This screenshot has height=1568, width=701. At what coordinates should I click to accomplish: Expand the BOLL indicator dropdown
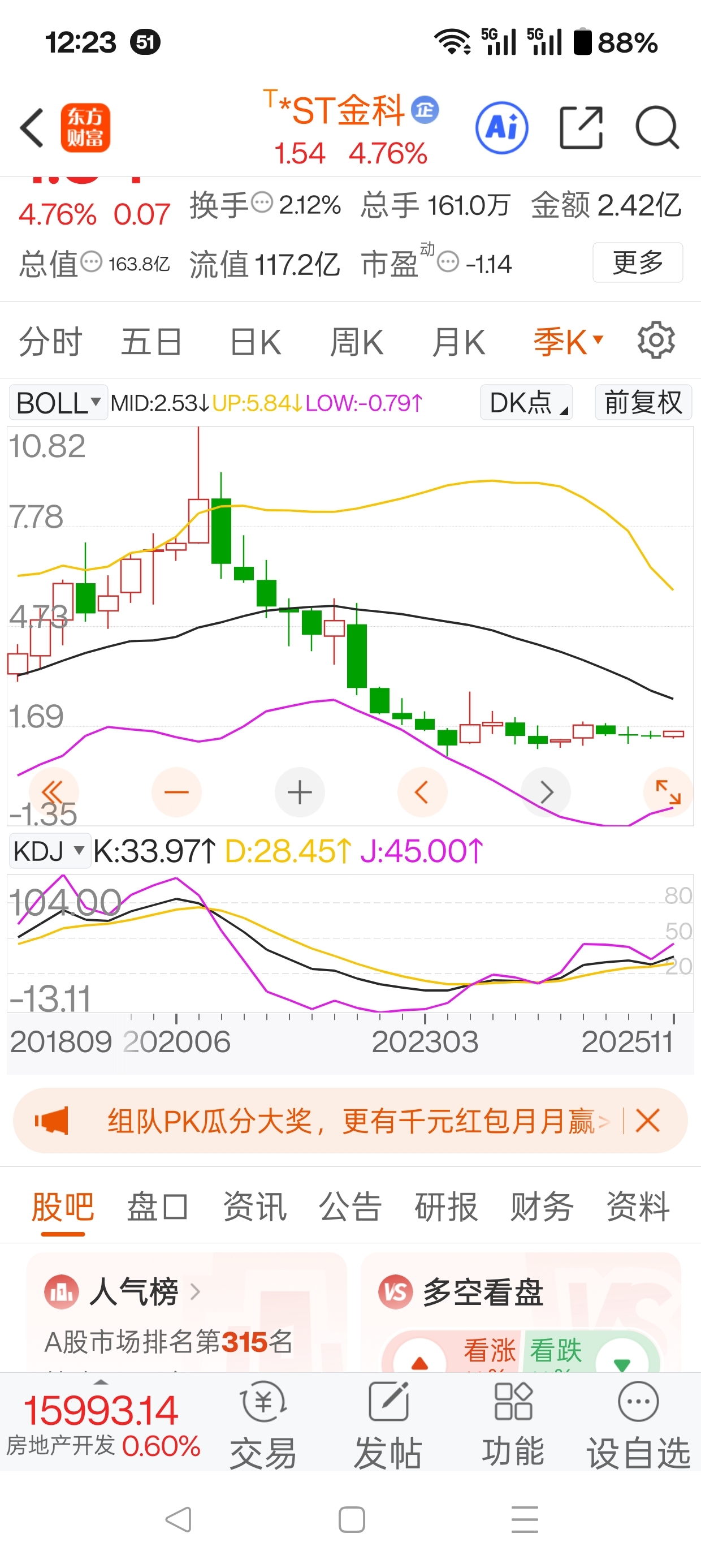(58, 402)
